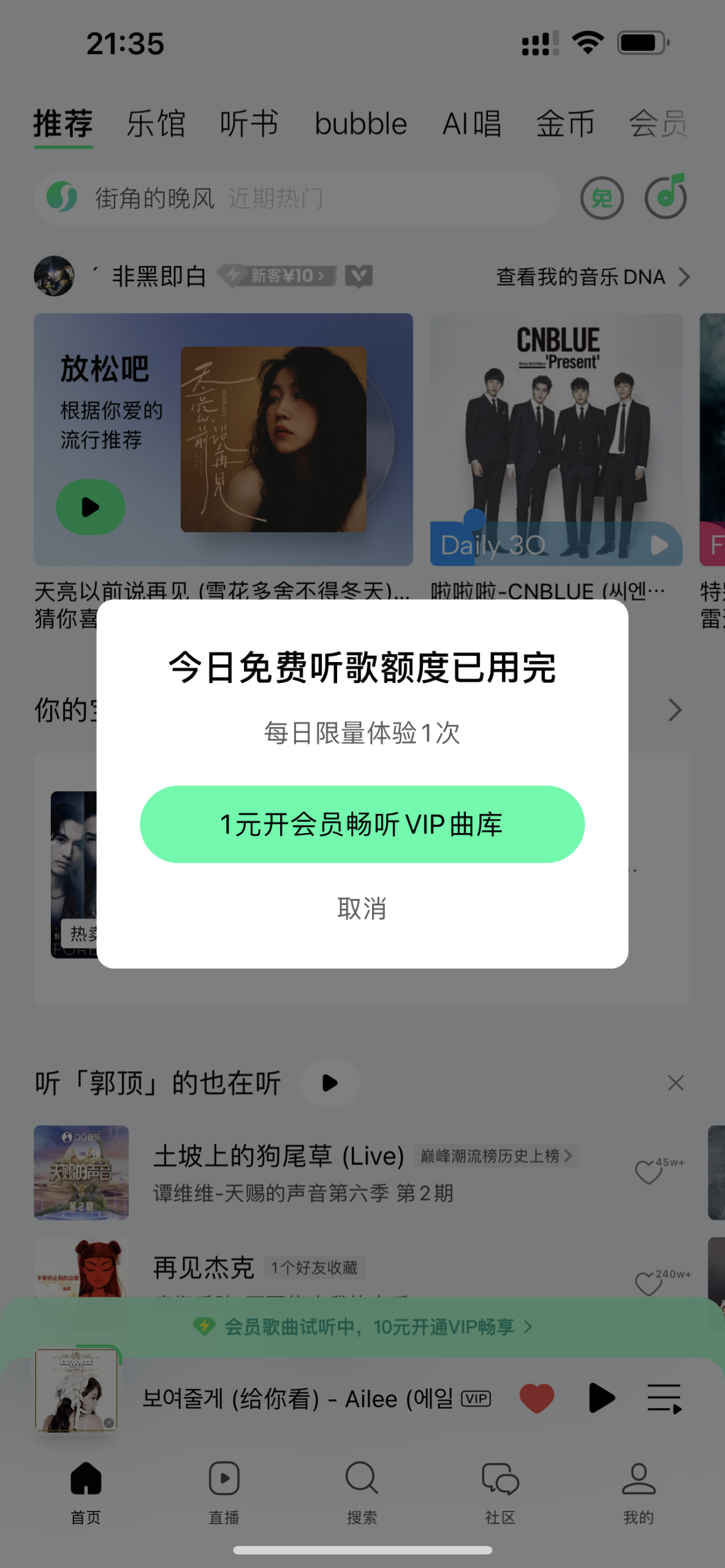The image size is (725, 1568).
Task: Switch to the bubble tab
Action: (360, 124)
